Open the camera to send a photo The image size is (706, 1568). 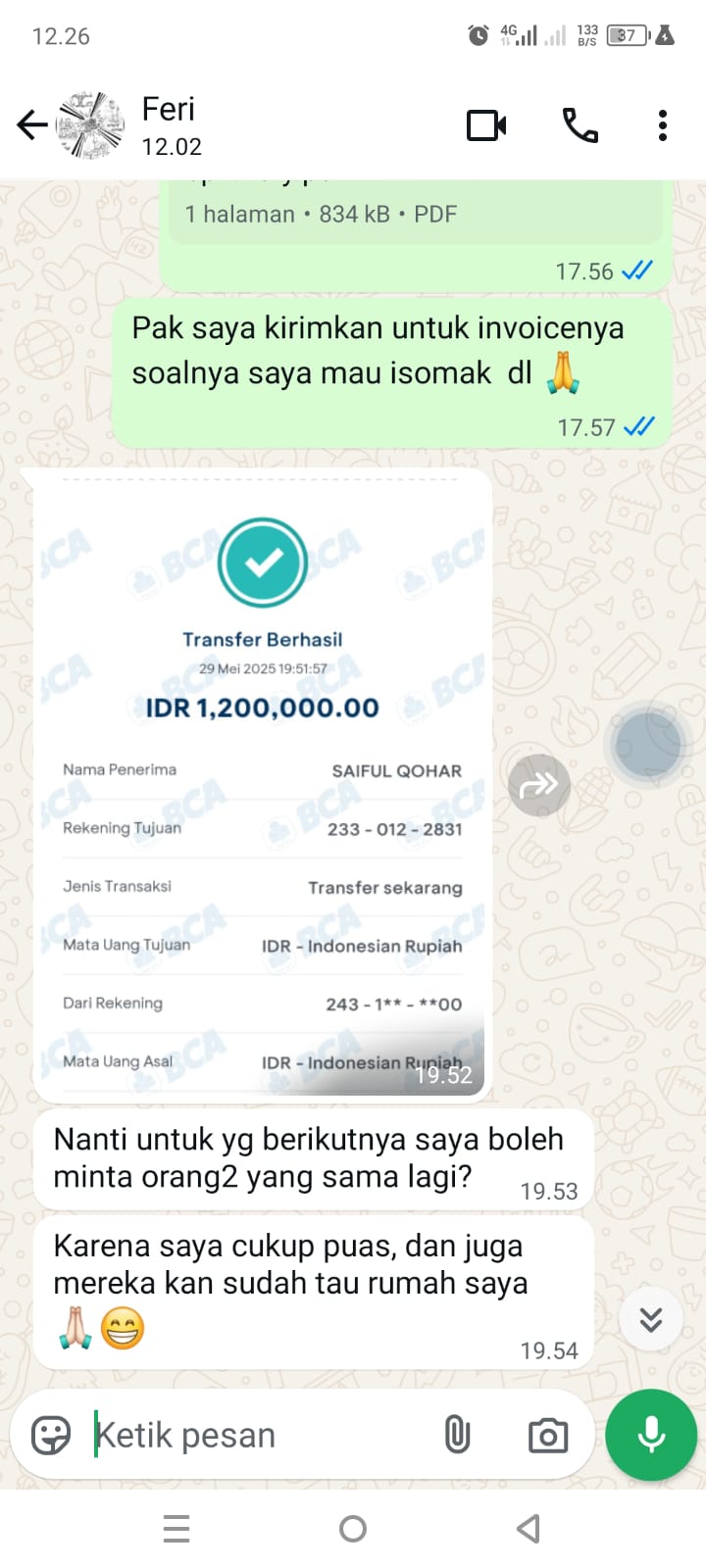click(x=547, y=1436)
